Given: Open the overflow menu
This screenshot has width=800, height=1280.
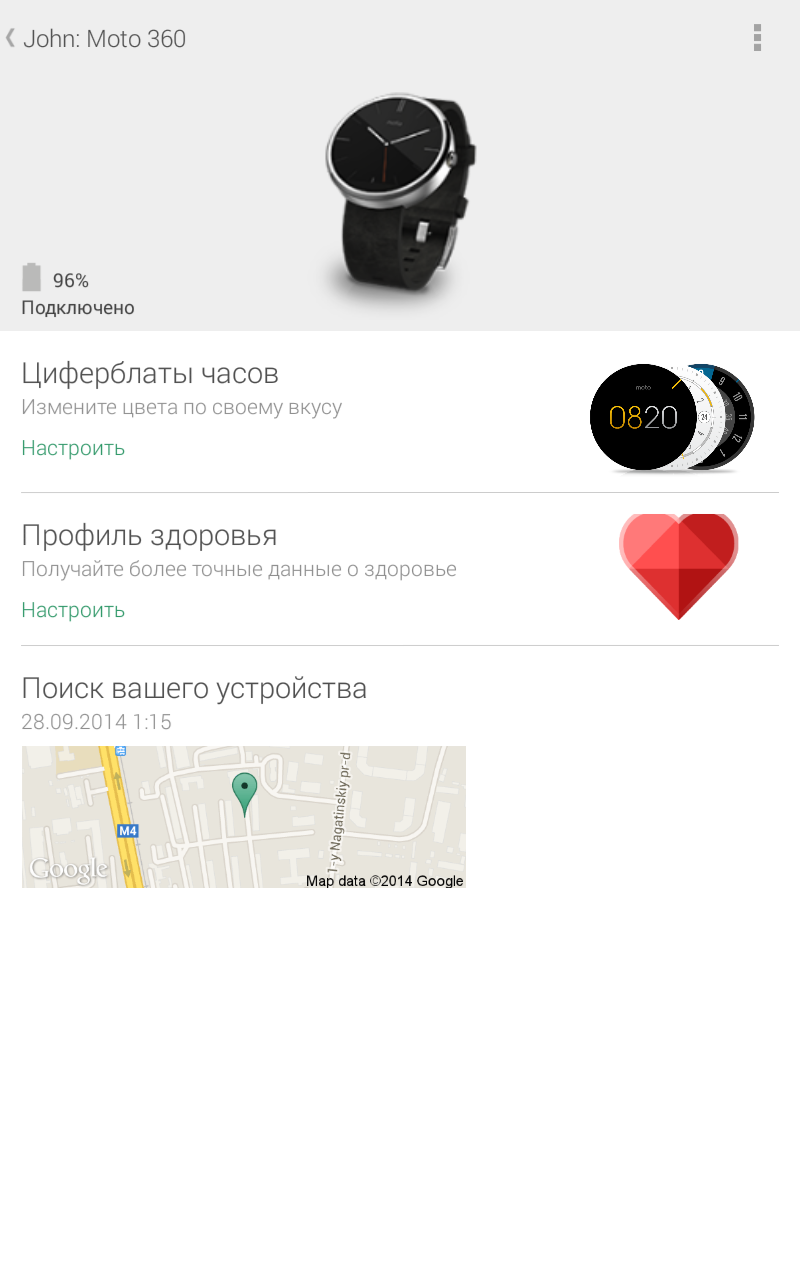Looking at the screenshot, I should [757, 38].
